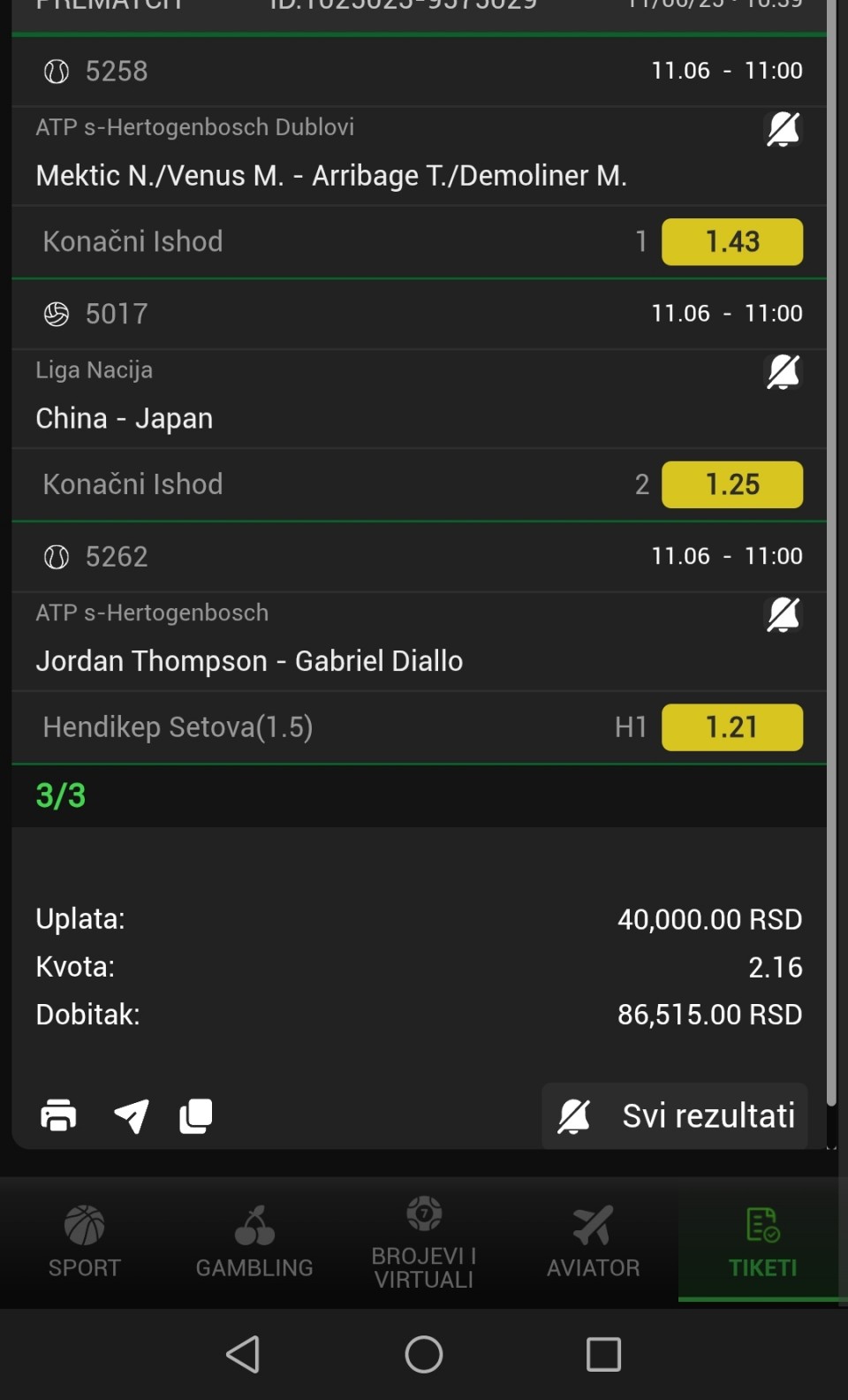
Task: Tap Svi rezultati button
Action: pos(675,1115)
